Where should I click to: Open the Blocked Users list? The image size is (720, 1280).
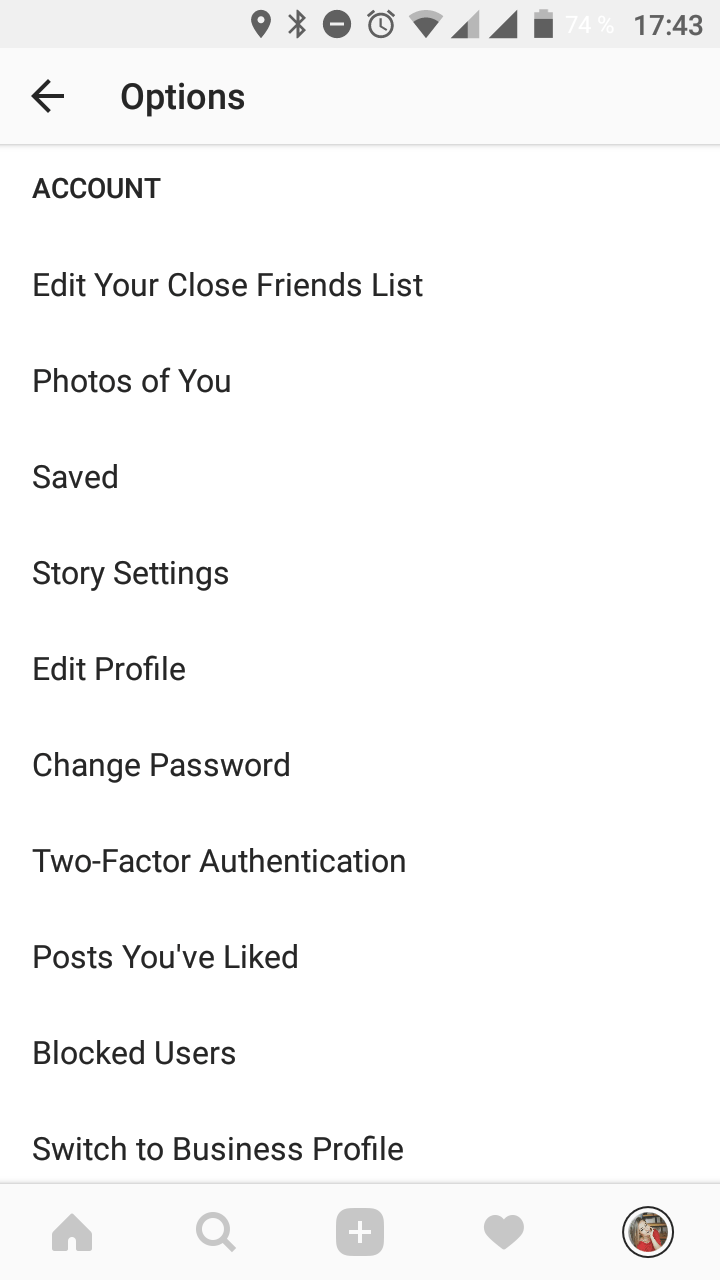tap(134, 1053)
